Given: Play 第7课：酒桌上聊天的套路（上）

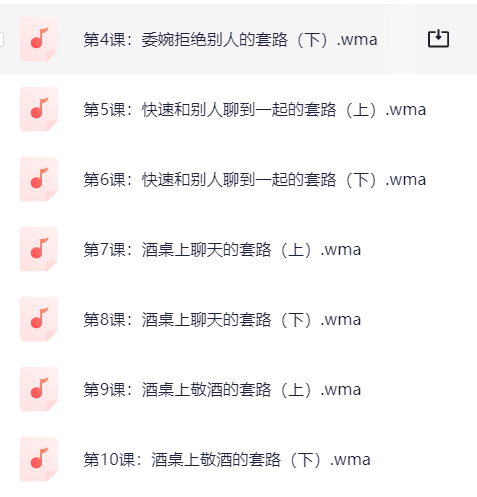Looking at the screenshot, I should (x=222, y=250).
